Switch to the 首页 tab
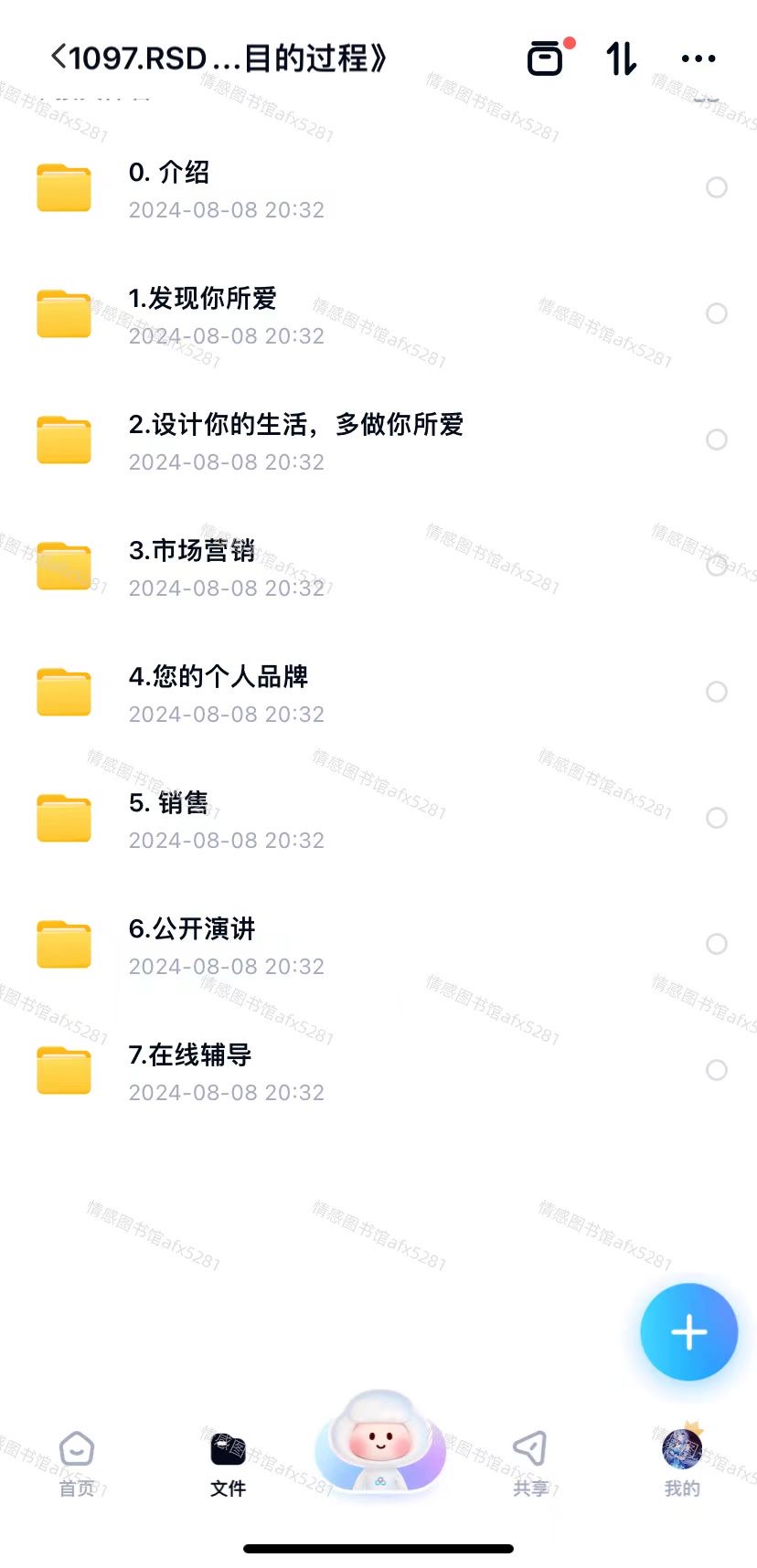This screenshot has height=1568, width=757. 77,1463
